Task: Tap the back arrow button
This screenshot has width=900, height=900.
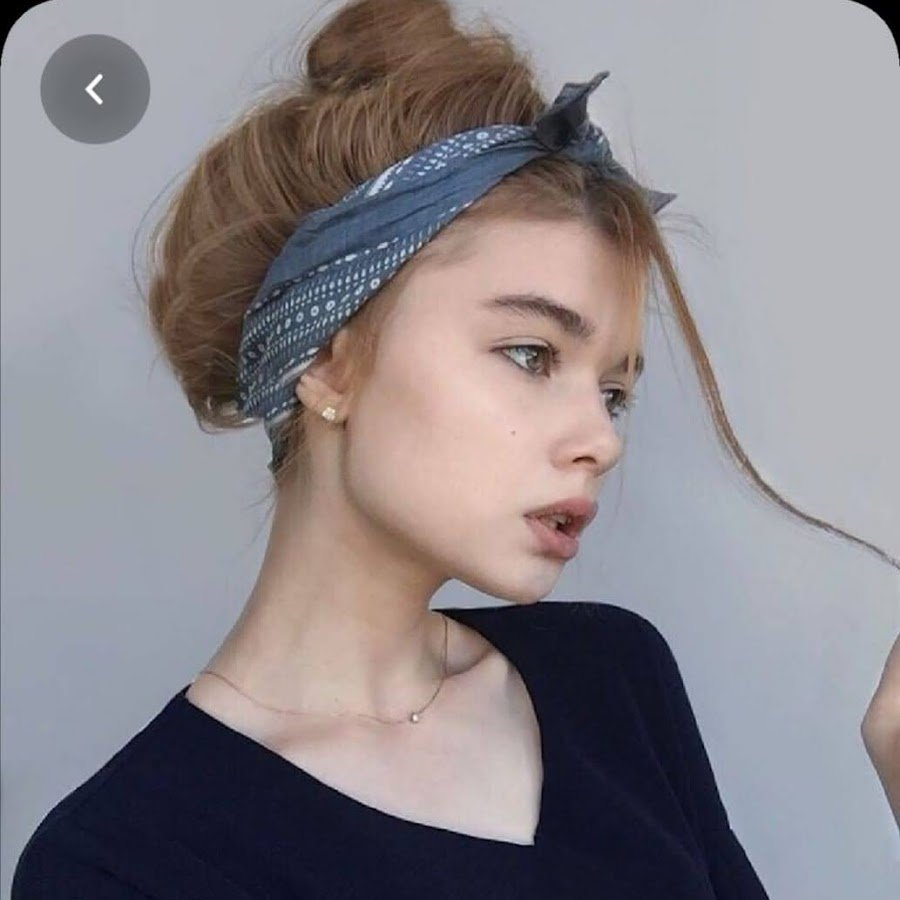Action: tap(95, 89)
